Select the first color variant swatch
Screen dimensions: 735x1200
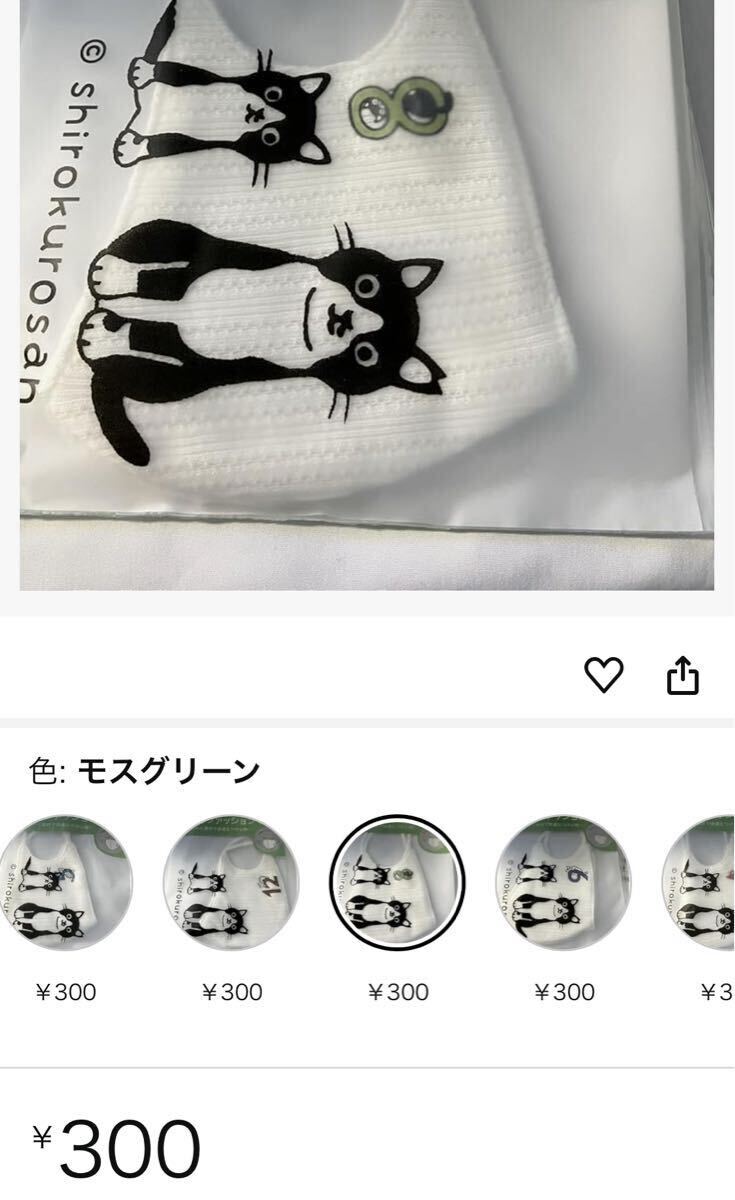click(65, 882)
